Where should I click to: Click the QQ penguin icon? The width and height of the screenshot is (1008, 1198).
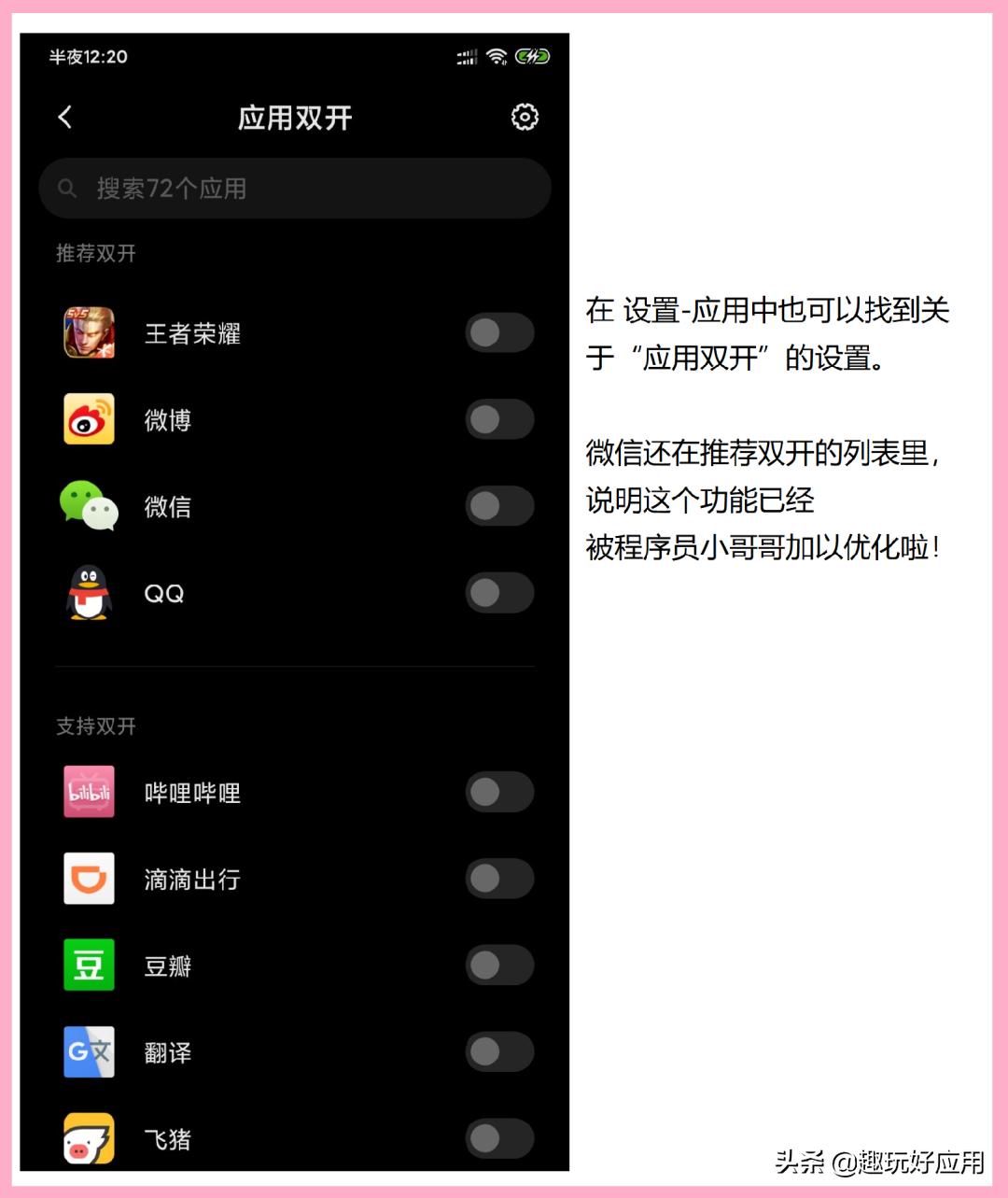click(x=87, y=593)
